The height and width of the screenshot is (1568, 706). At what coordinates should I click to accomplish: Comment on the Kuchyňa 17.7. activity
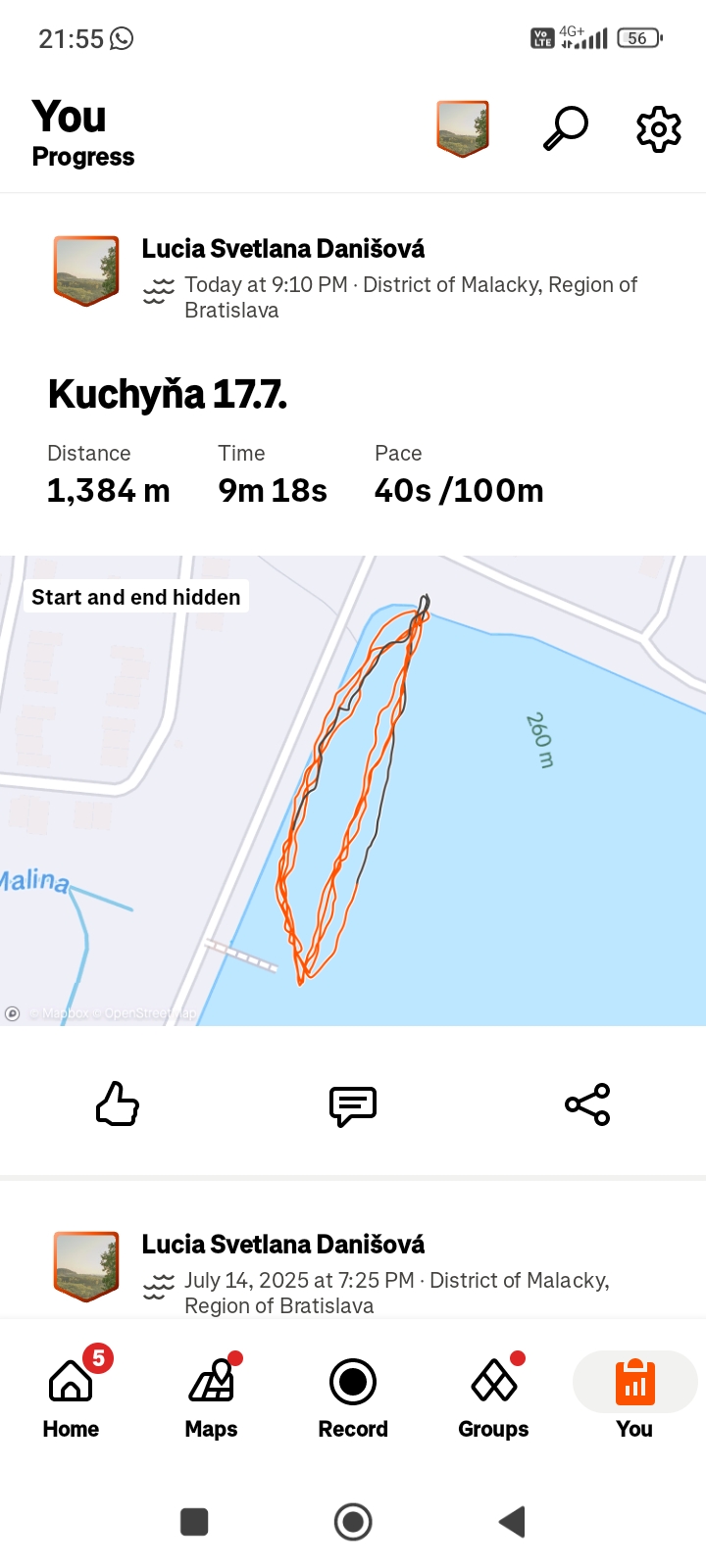tap(353, 1104)
